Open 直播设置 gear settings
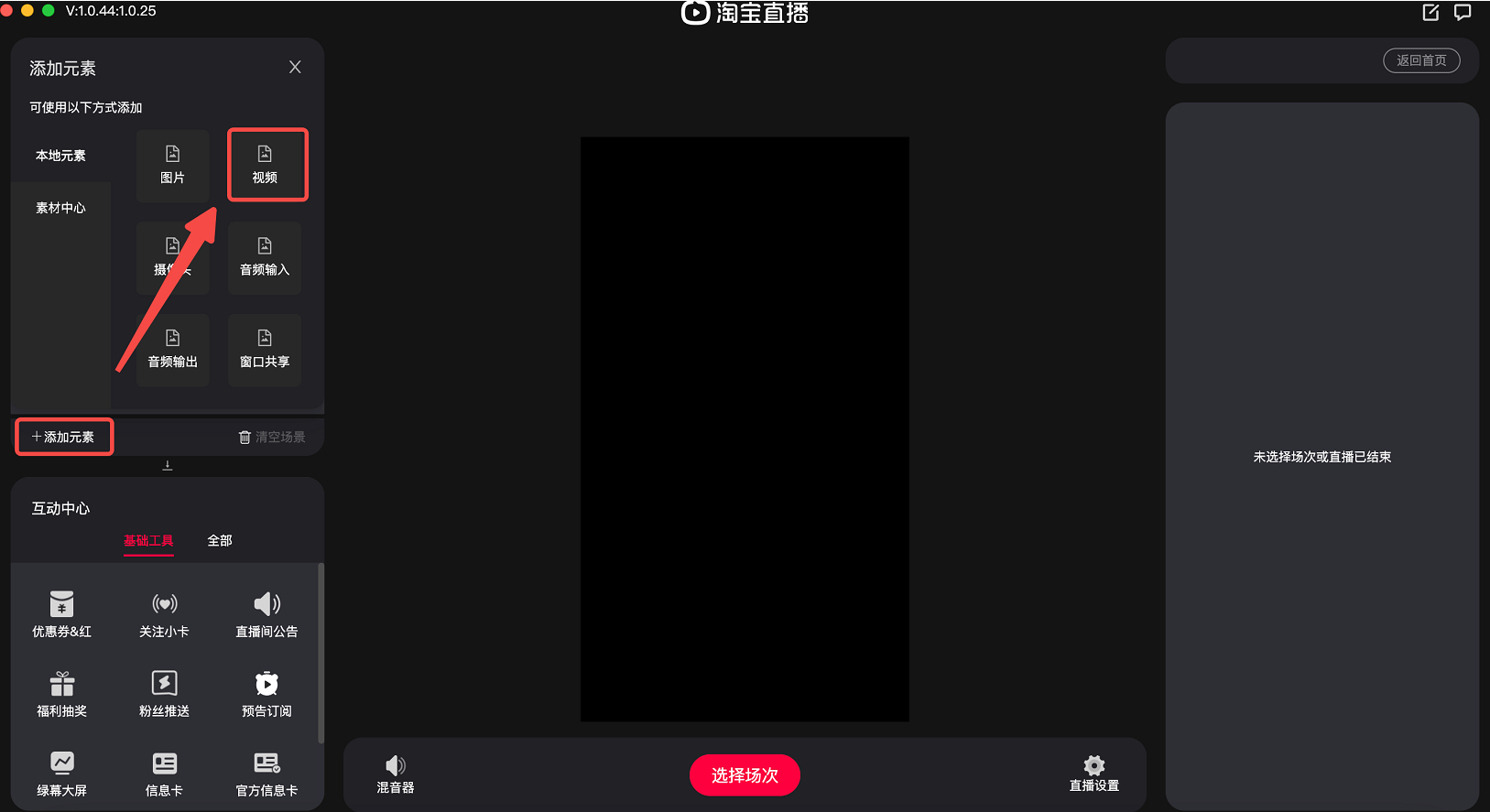 1093,774
